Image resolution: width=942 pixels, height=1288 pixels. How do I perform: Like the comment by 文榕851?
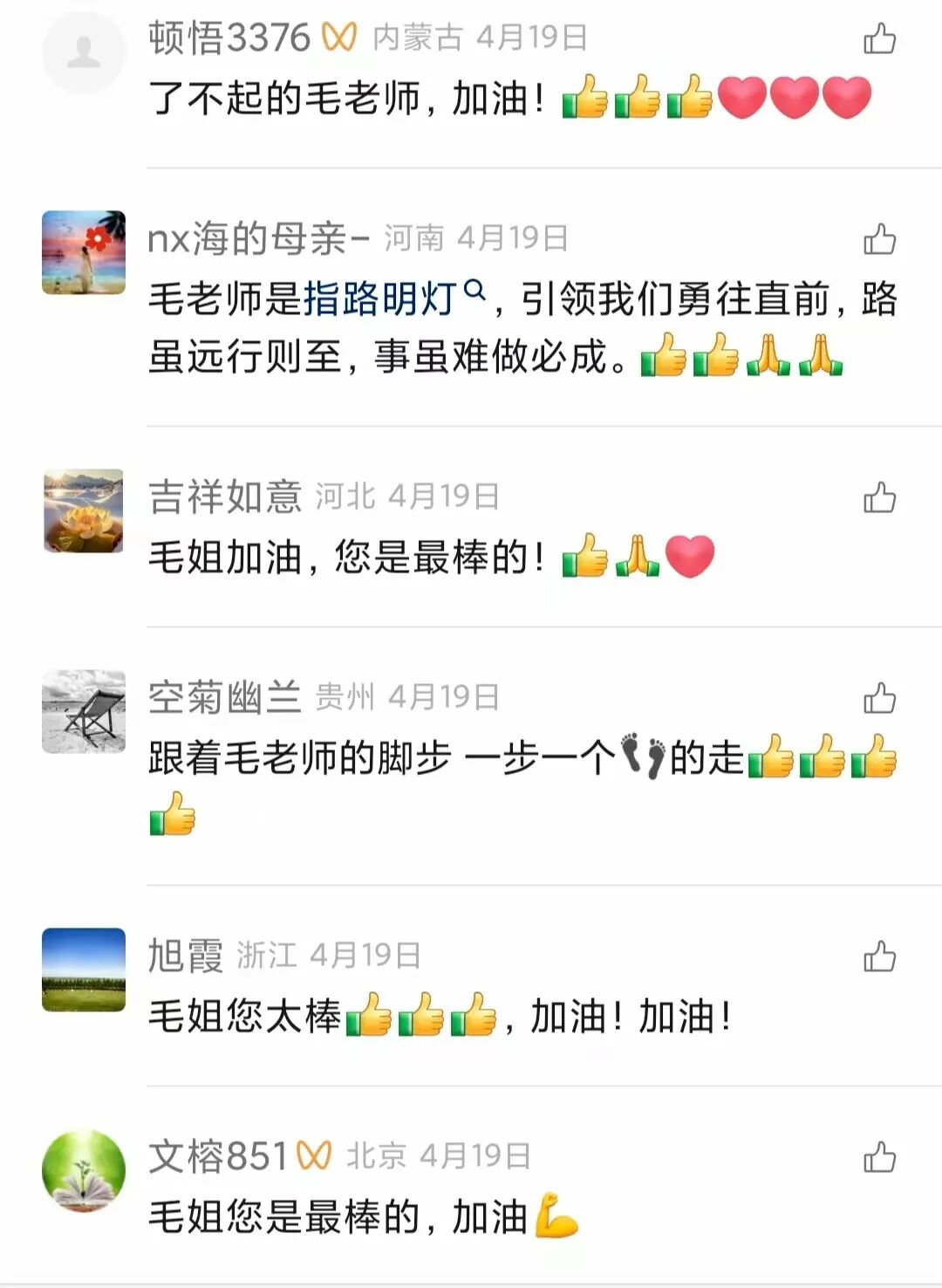click(879, 1157)
